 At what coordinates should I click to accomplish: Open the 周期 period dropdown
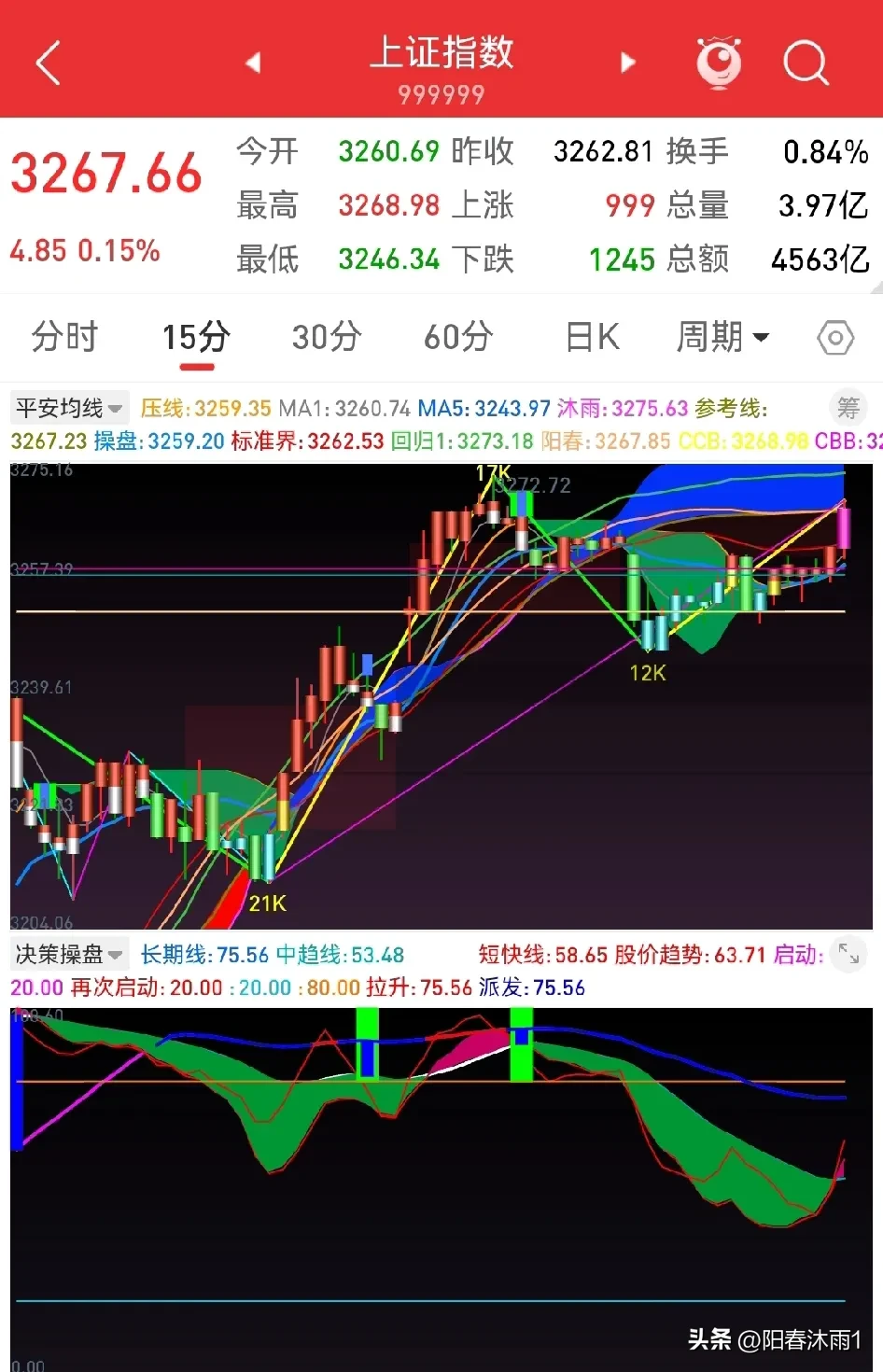click(x=722, y=337)
